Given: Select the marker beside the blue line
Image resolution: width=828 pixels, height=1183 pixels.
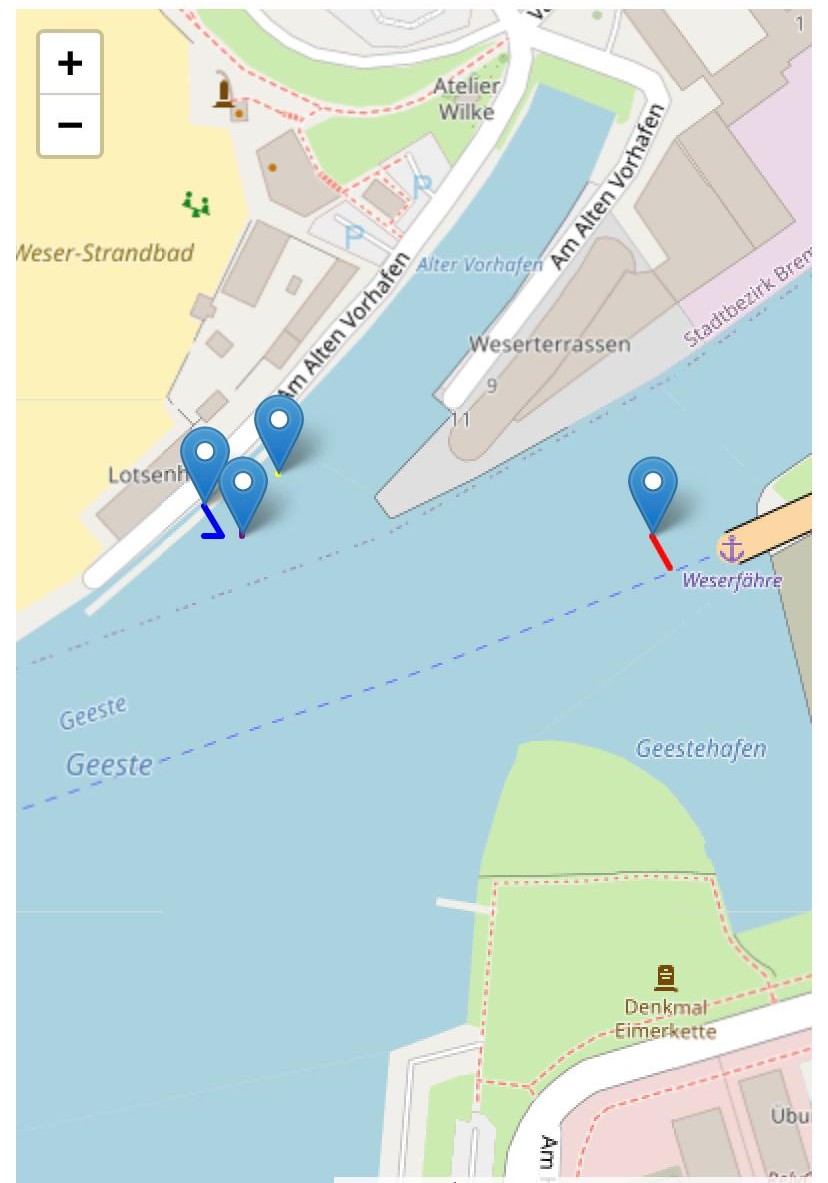Looking at the screenshot, I should (x=205, y=463).
